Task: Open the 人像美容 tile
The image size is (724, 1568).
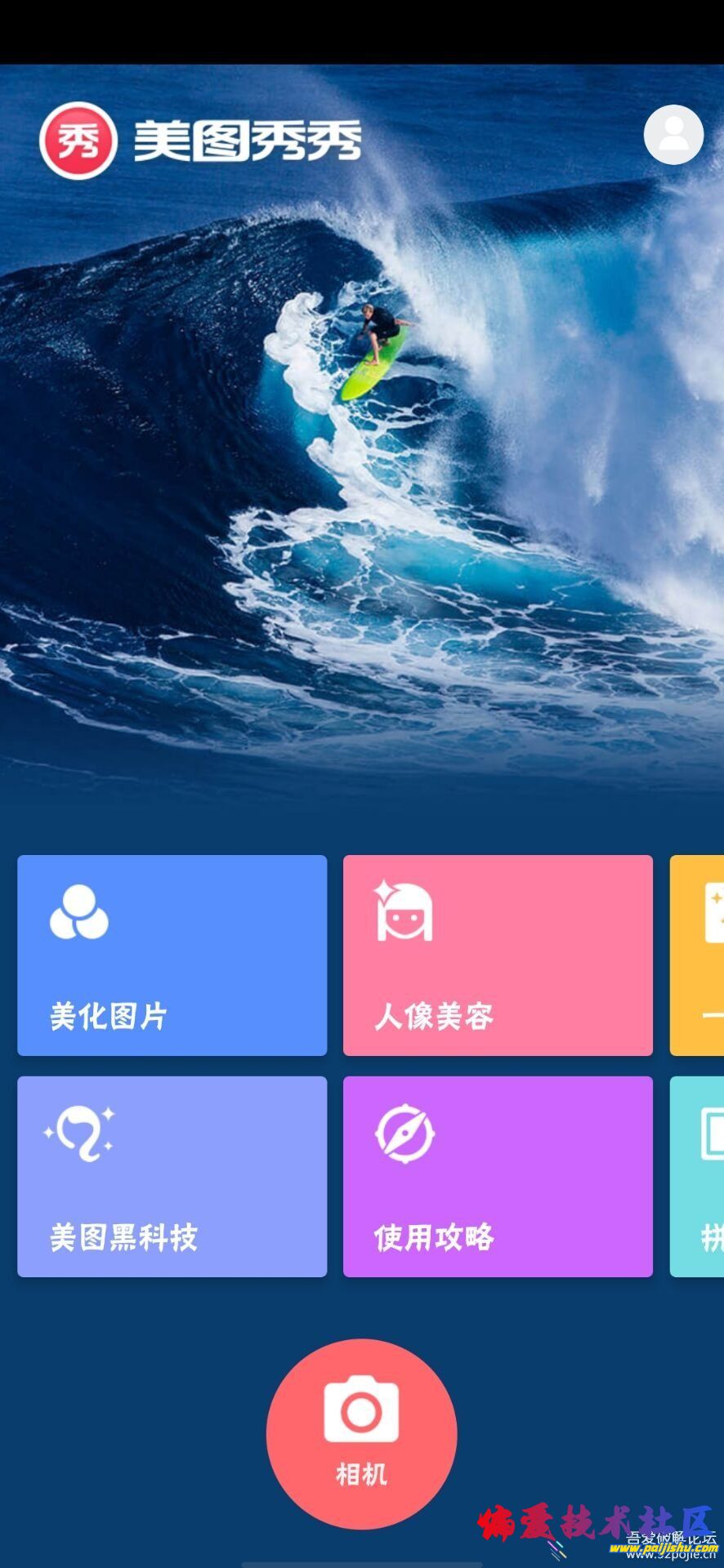Action: pyautogui.click(x=498, y=955)
